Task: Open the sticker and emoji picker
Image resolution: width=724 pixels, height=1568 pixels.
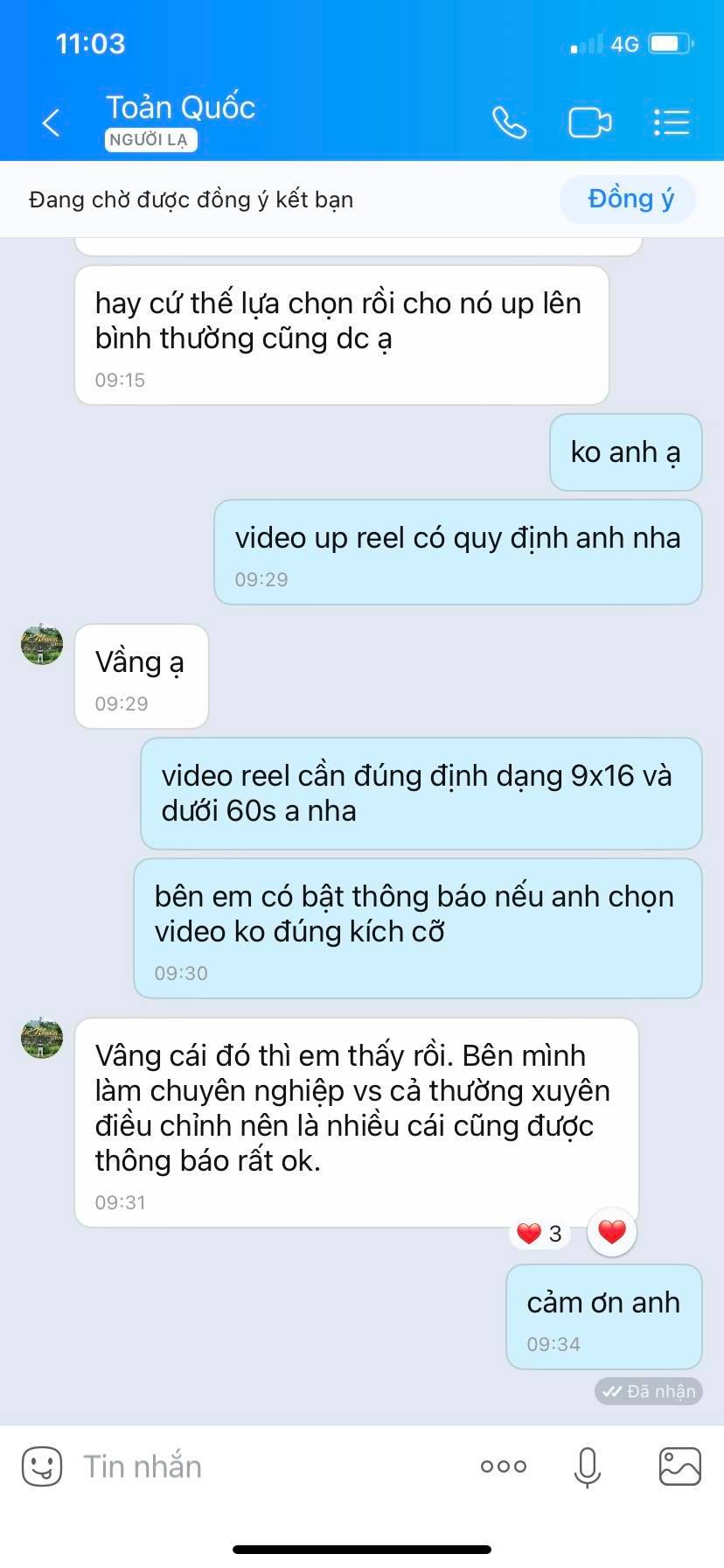Action: click(41, 1466)
